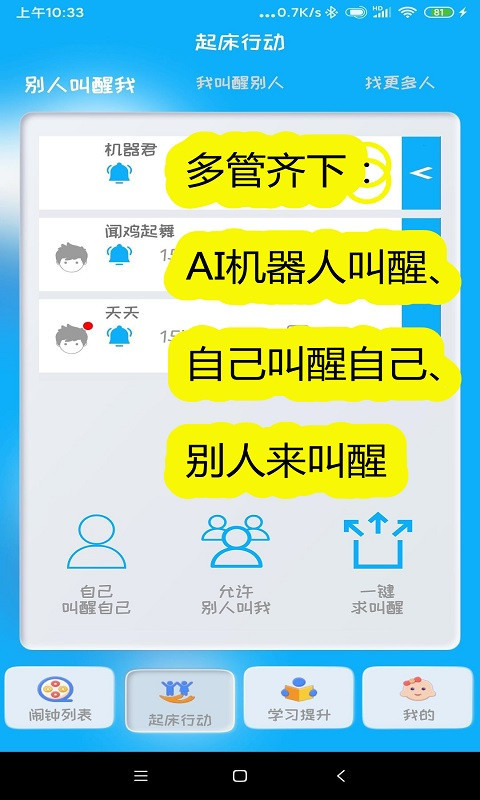The height and width of the screenshot is (800, 480).
Task: Tap the bell icon for 机器君
Action: 119,173
